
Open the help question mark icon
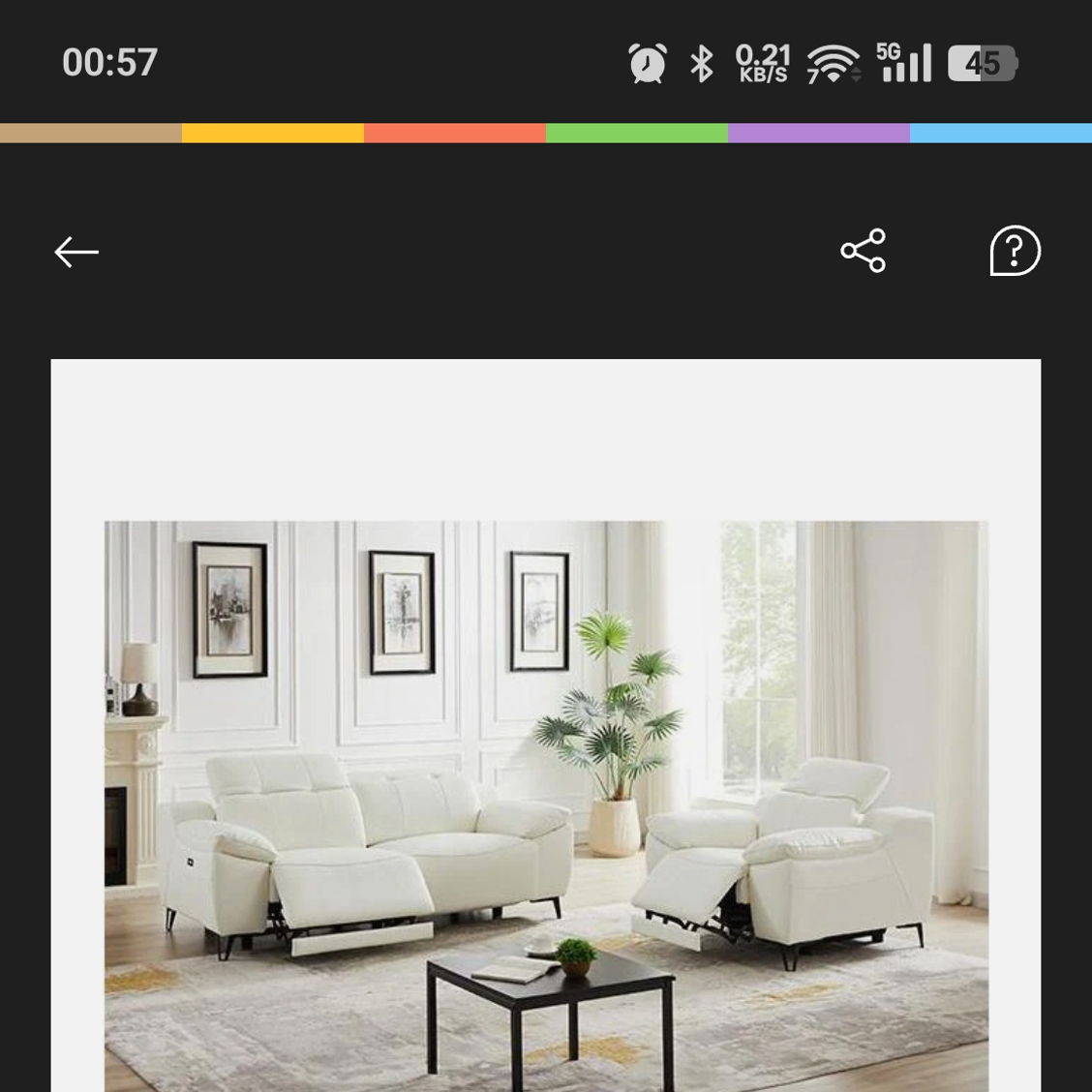click(1015, 252)
